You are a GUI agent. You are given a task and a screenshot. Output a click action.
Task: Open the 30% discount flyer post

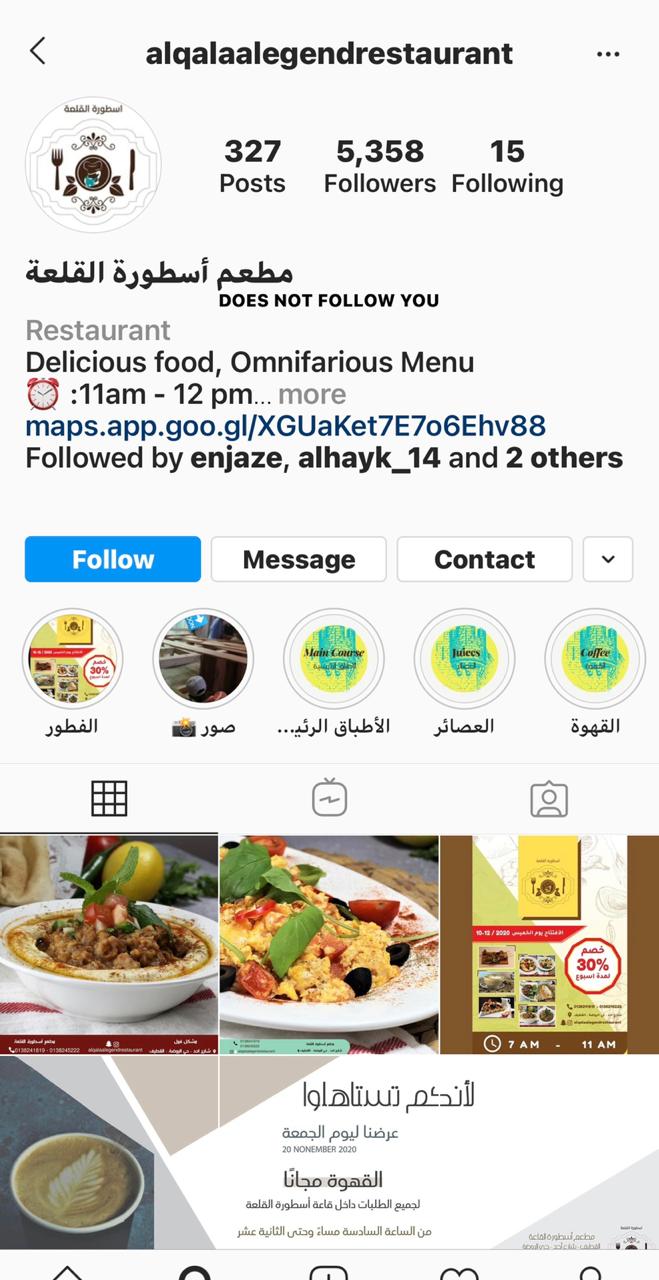(549, 944)
